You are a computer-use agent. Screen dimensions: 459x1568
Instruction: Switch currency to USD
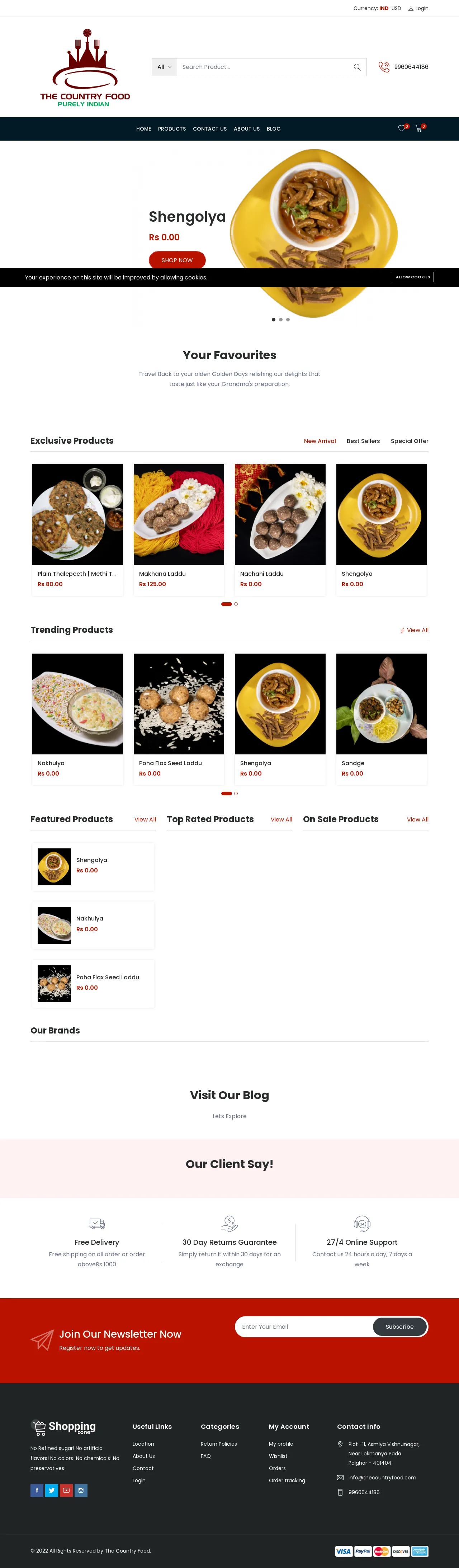click(x=396, y=9)
